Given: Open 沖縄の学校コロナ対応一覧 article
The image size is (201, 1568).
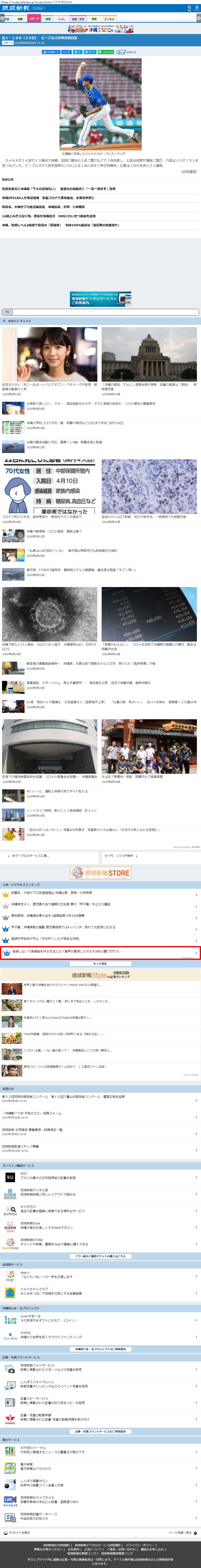Looking at the screenshot, I should tap(73, 423).
